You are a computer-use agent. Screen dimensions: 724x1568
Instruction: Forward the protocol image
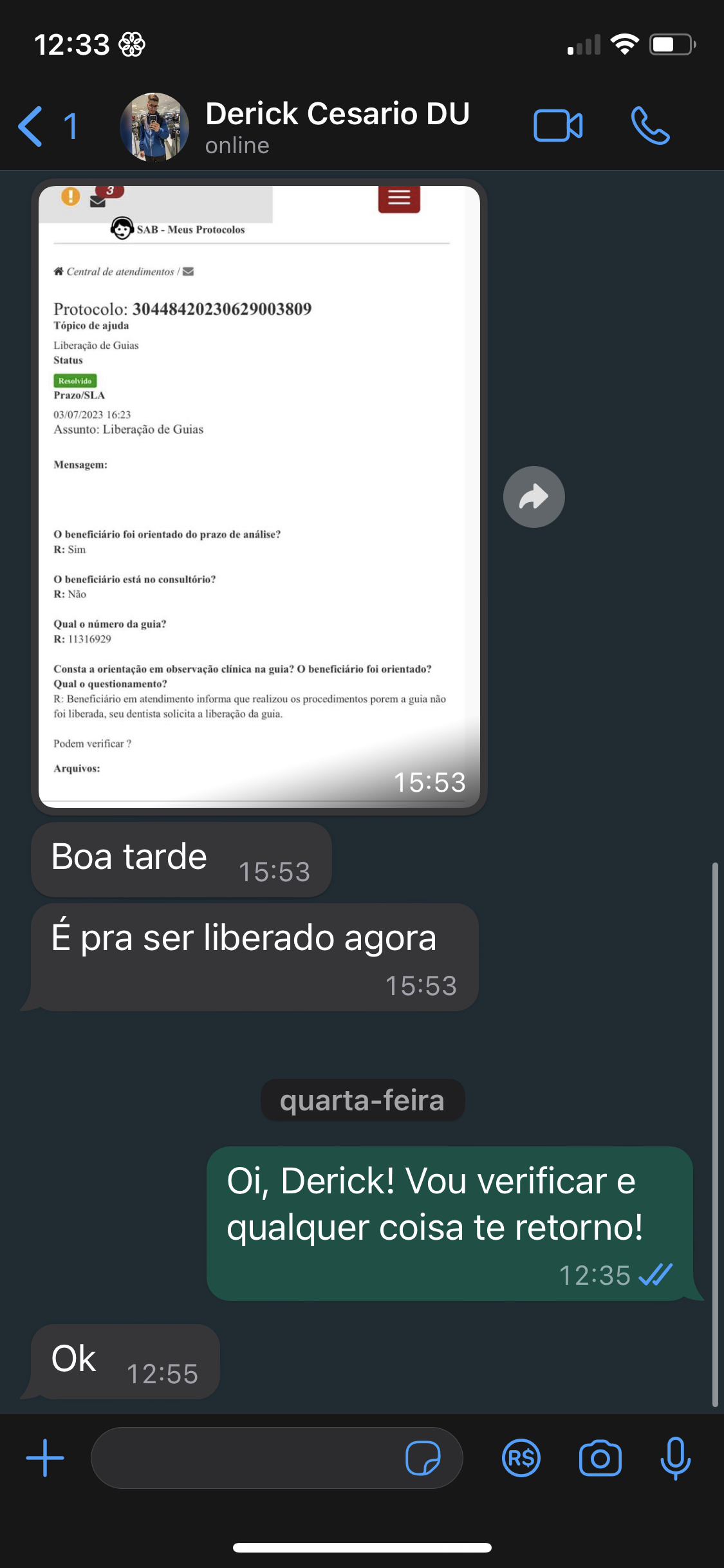point(534,497)
